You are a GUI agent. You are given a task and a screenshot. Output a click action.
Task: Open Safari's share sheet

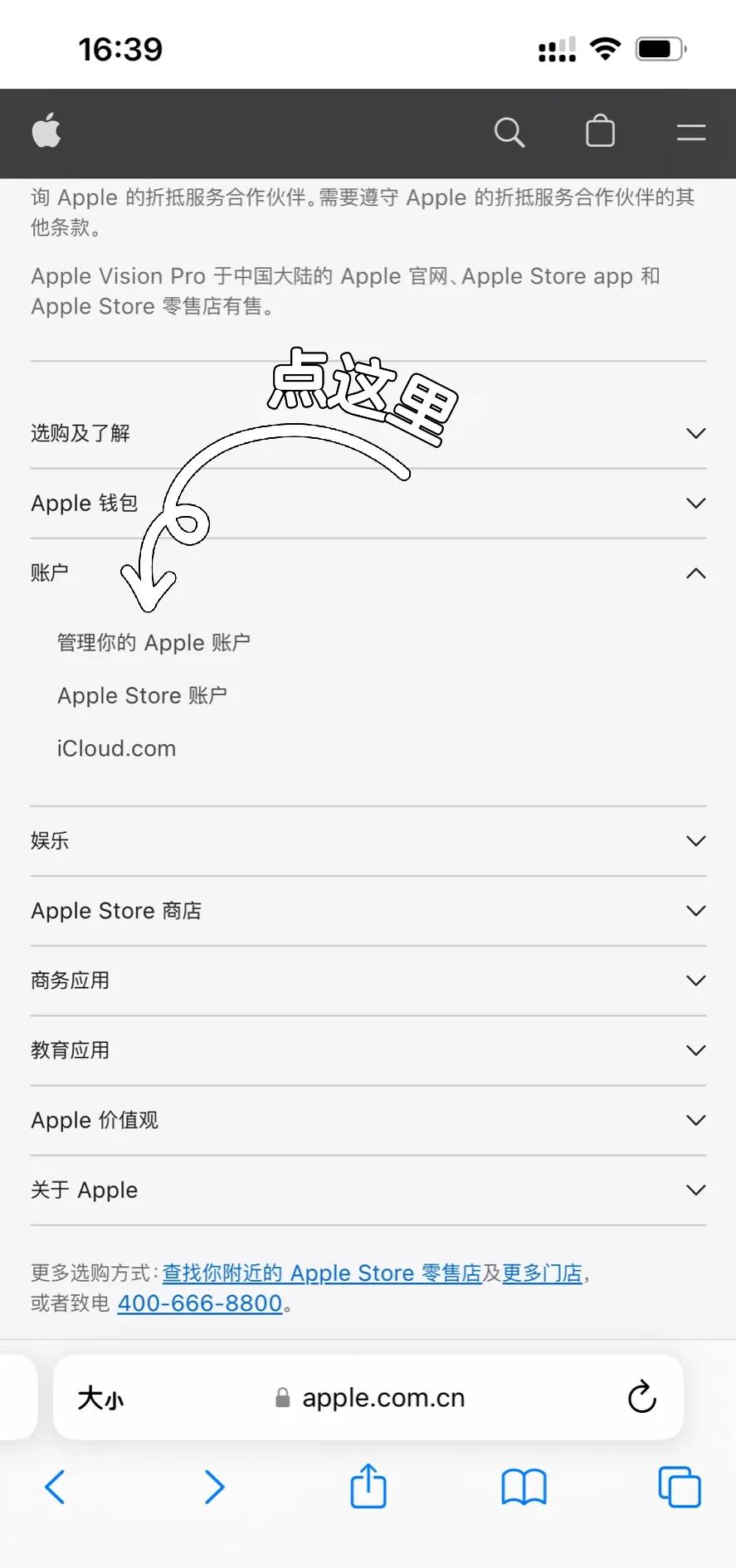(368, 1486)
